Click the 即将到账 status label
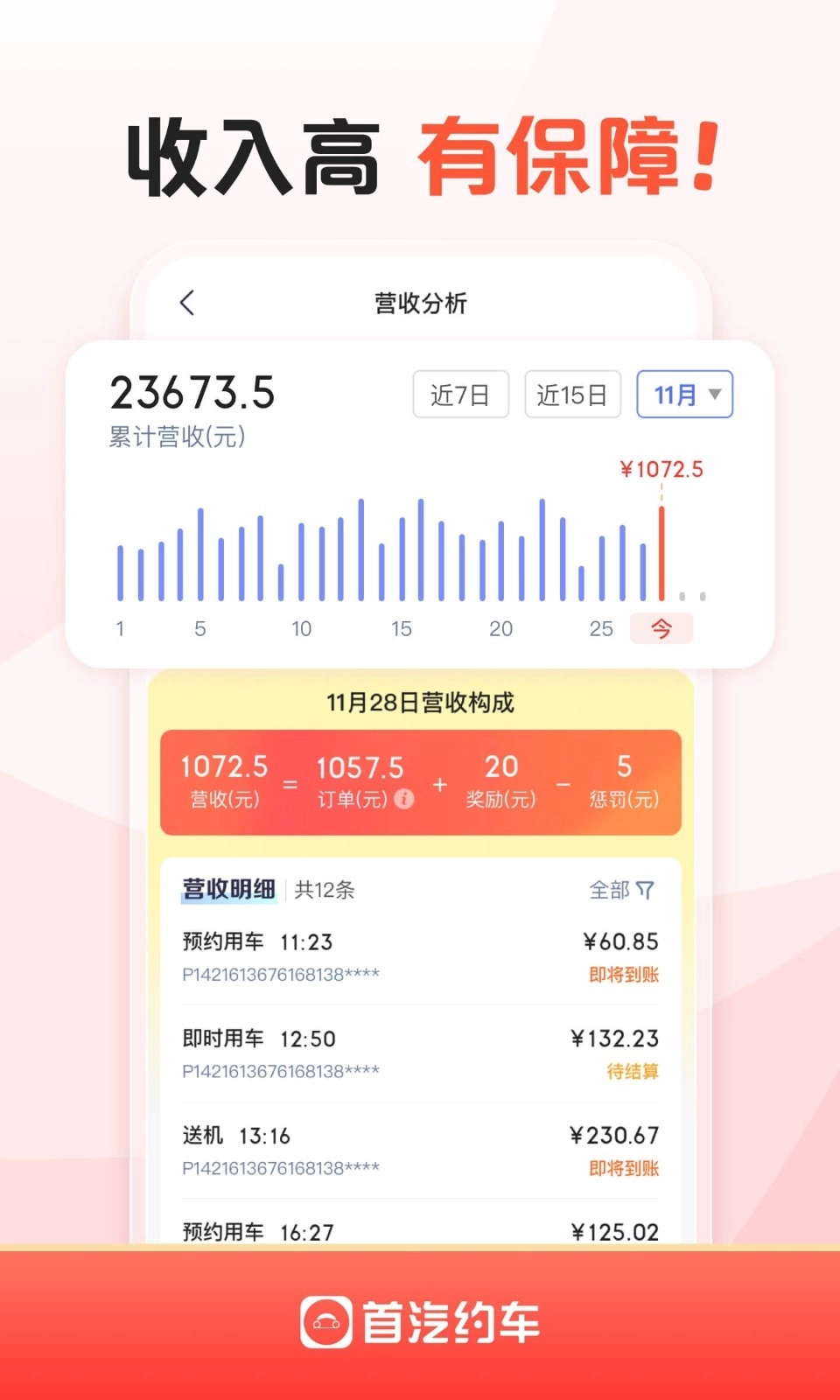 pos(624,972)
